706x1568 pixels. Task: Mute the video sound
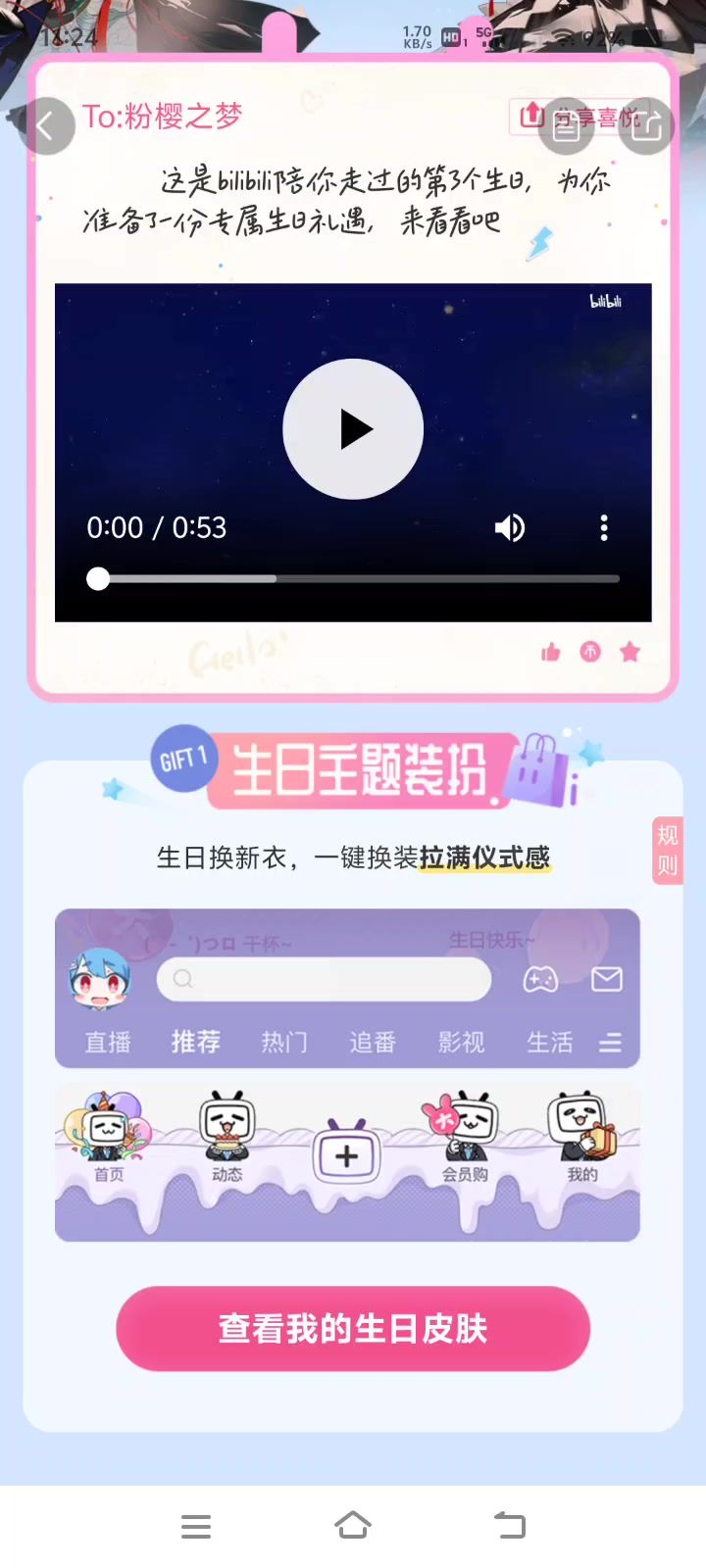(509, 528)
